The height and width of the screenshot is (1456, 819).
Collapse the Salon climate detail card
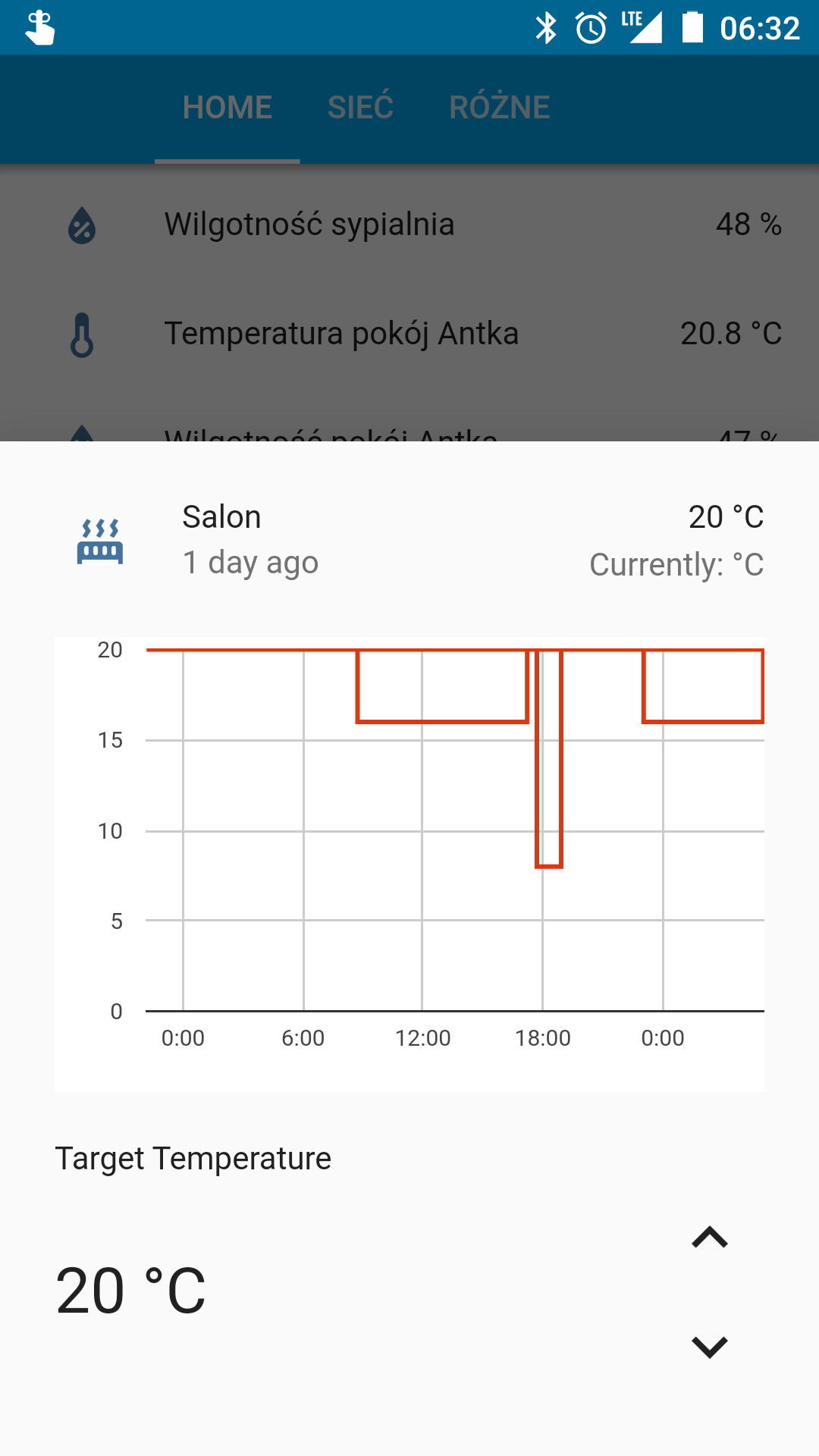409,303
